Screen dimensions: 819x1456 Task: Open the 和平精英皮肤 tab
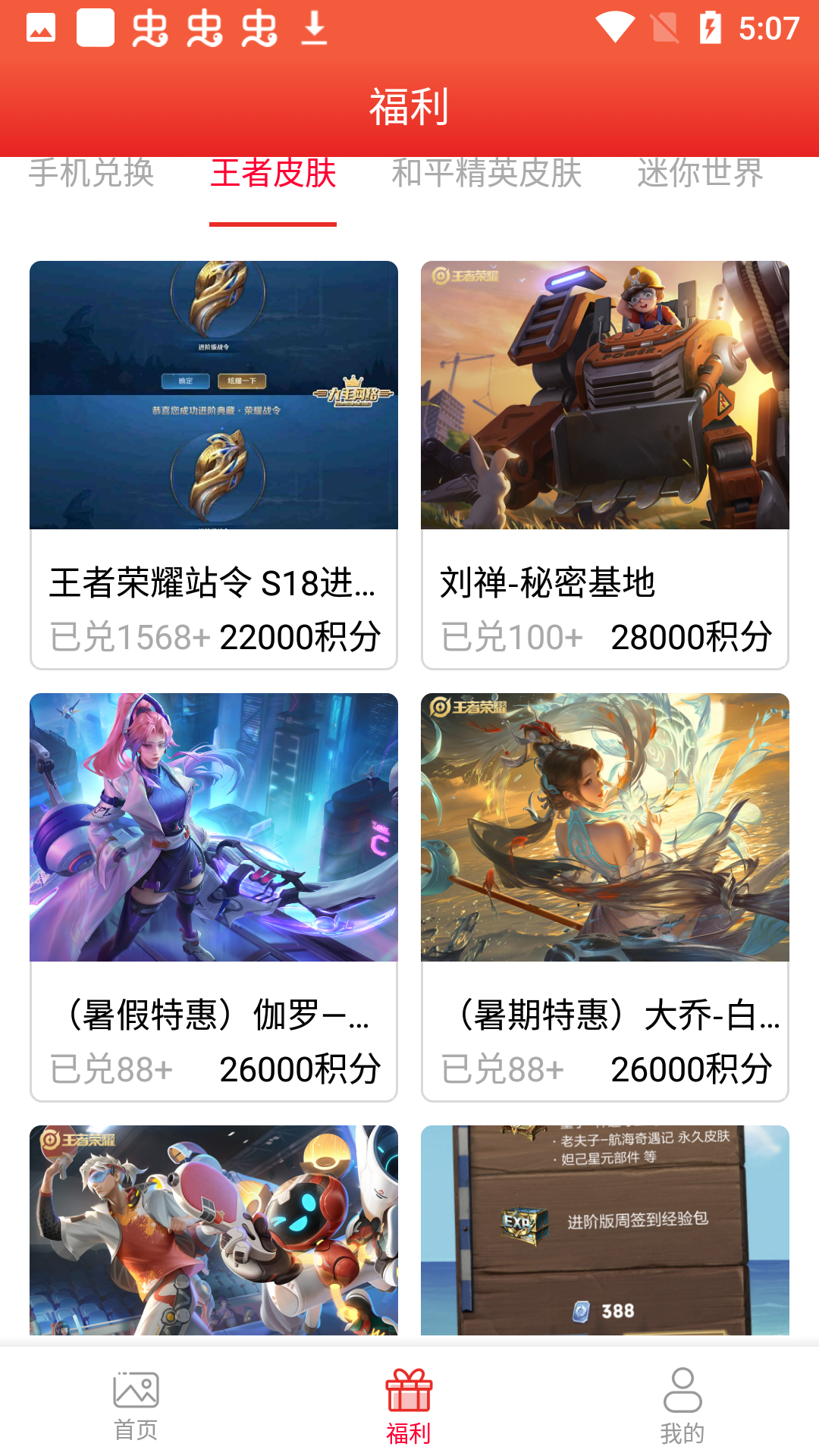pos(486,174)
